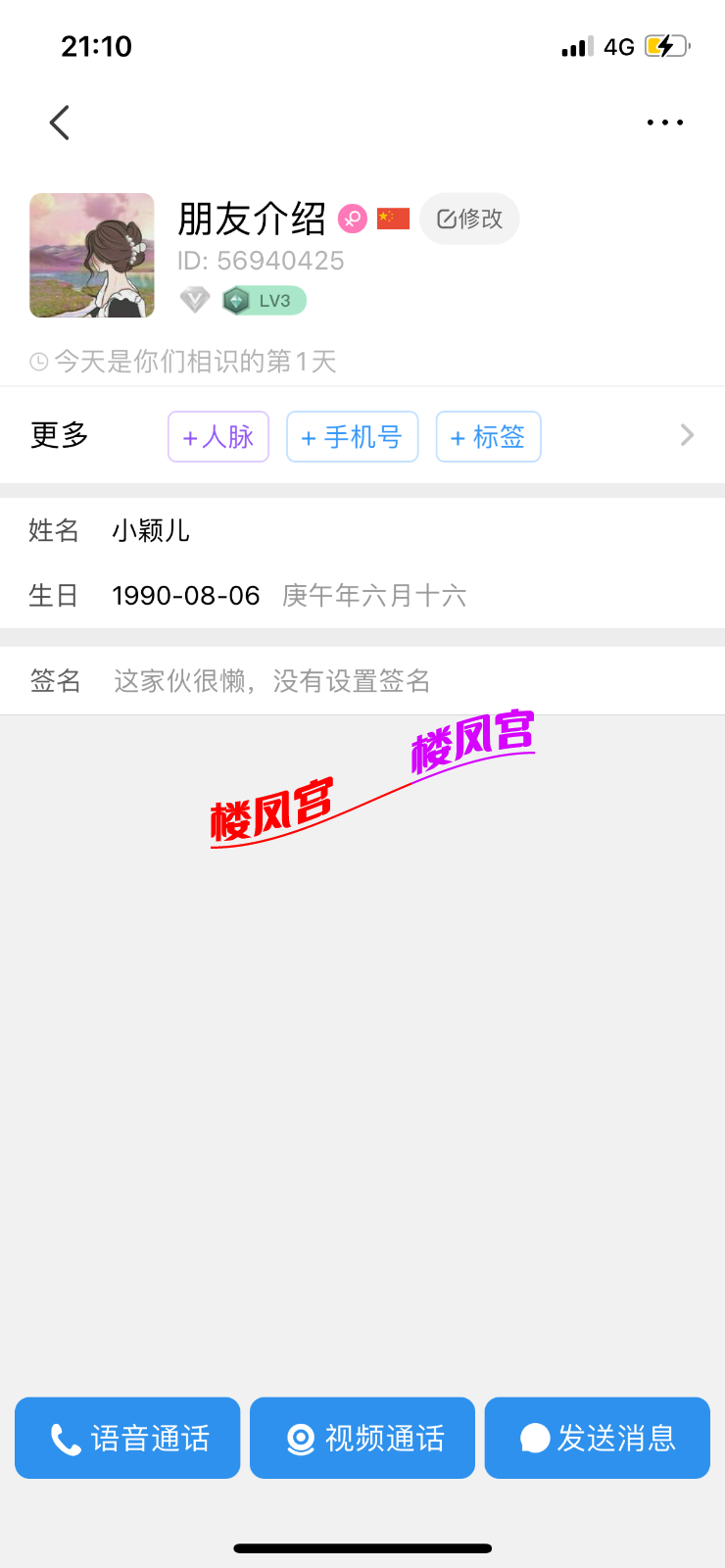Tap the phone icon in 语音通话 button

[64, 1438]
